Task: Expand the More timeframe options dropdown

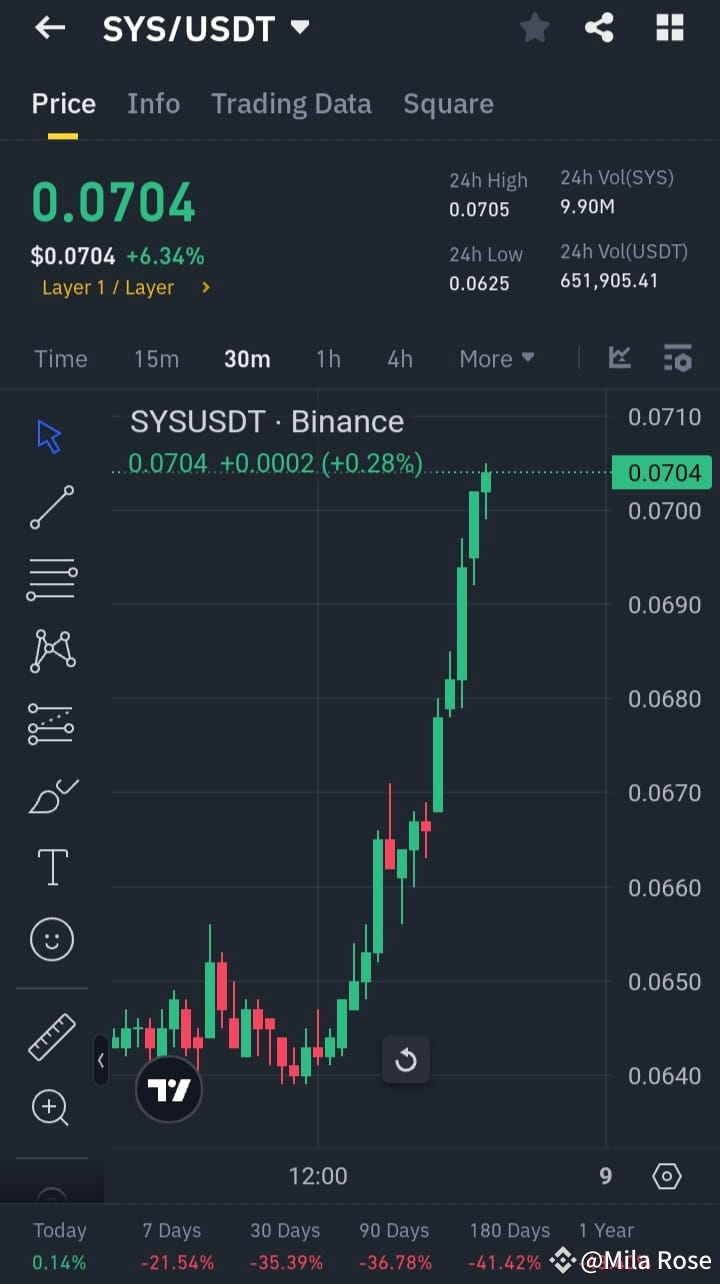Action: 496,358
